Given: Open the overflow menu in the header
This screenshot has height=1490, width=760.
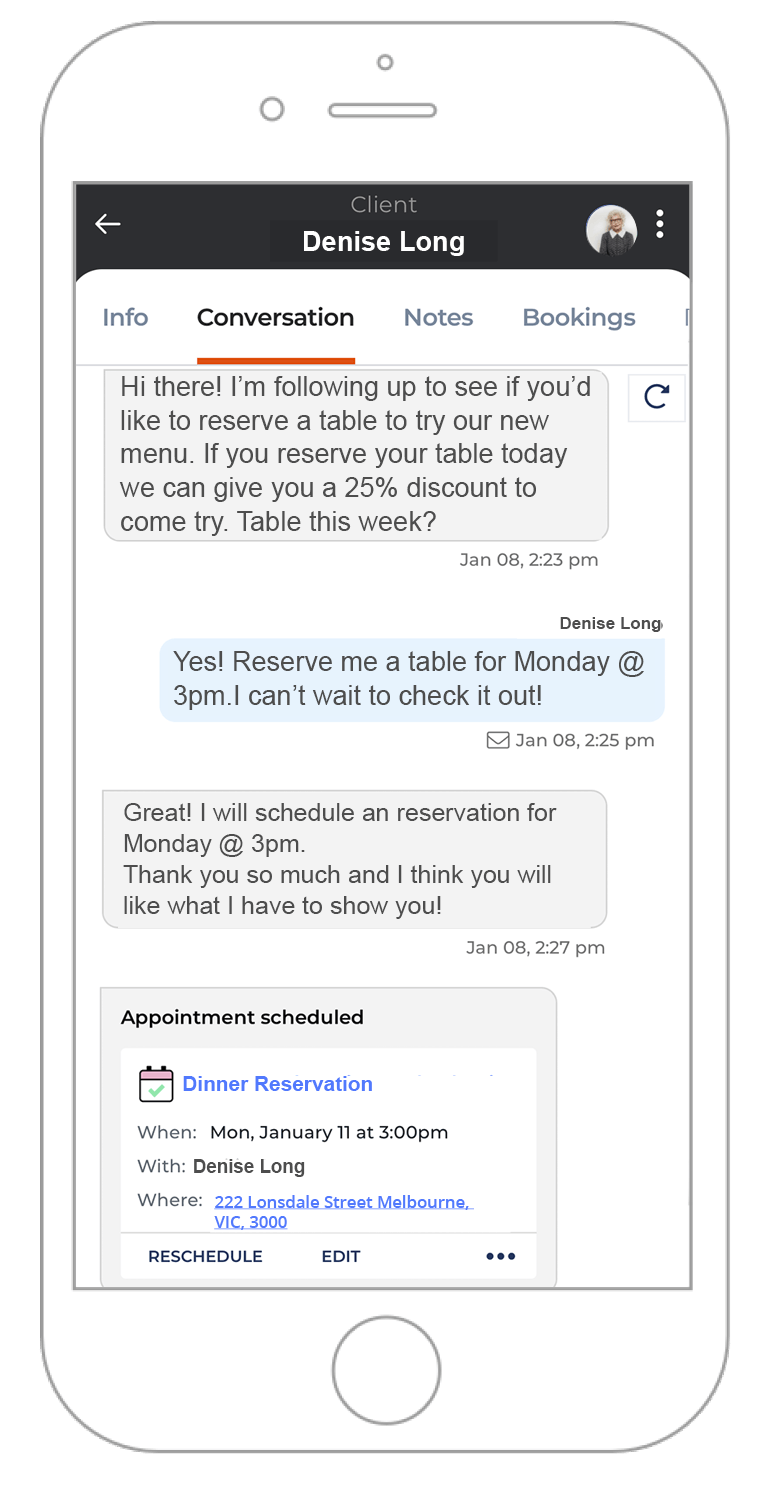Looking at the screenshot, I should (x=659, y=224).
